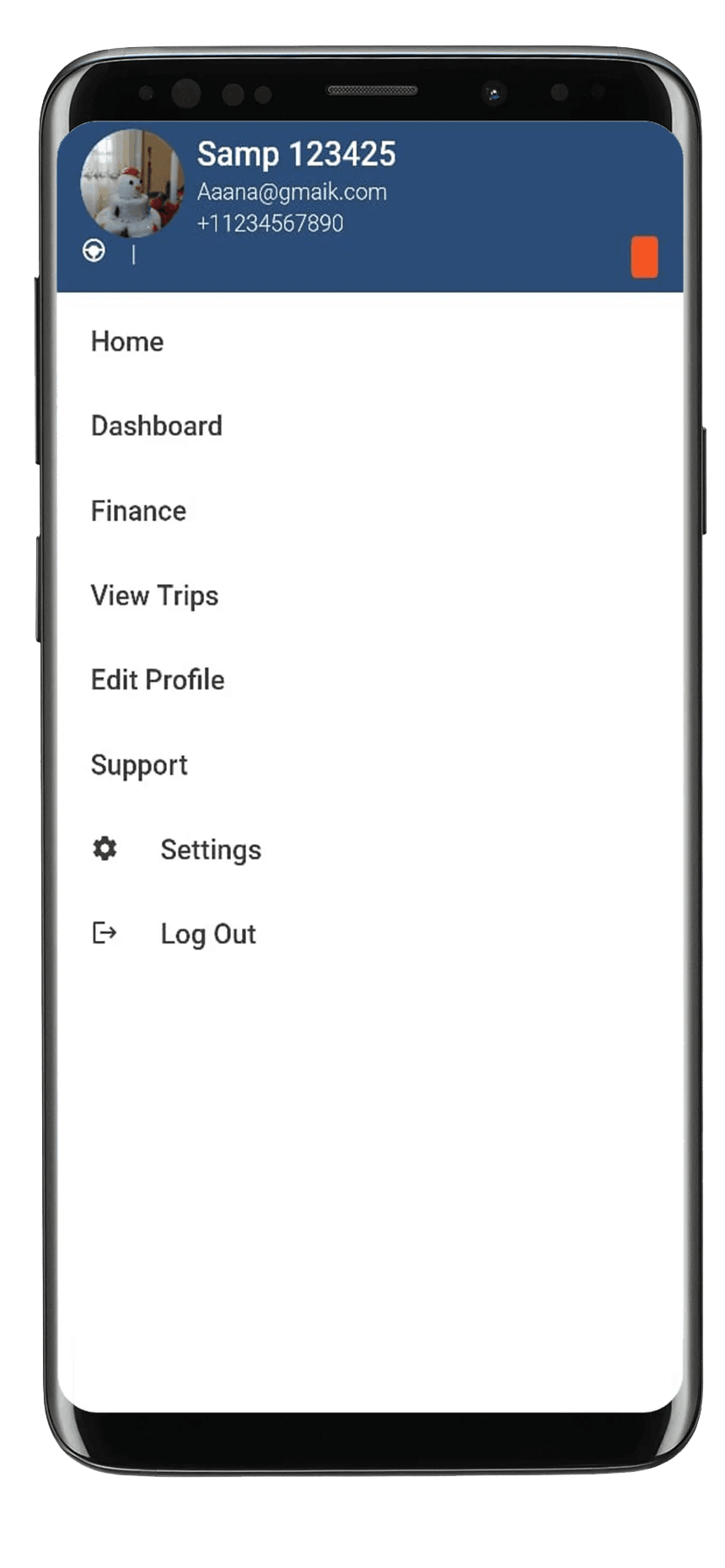Select View Trips
The image size is (725, 1568).
[x=154, y=595]
